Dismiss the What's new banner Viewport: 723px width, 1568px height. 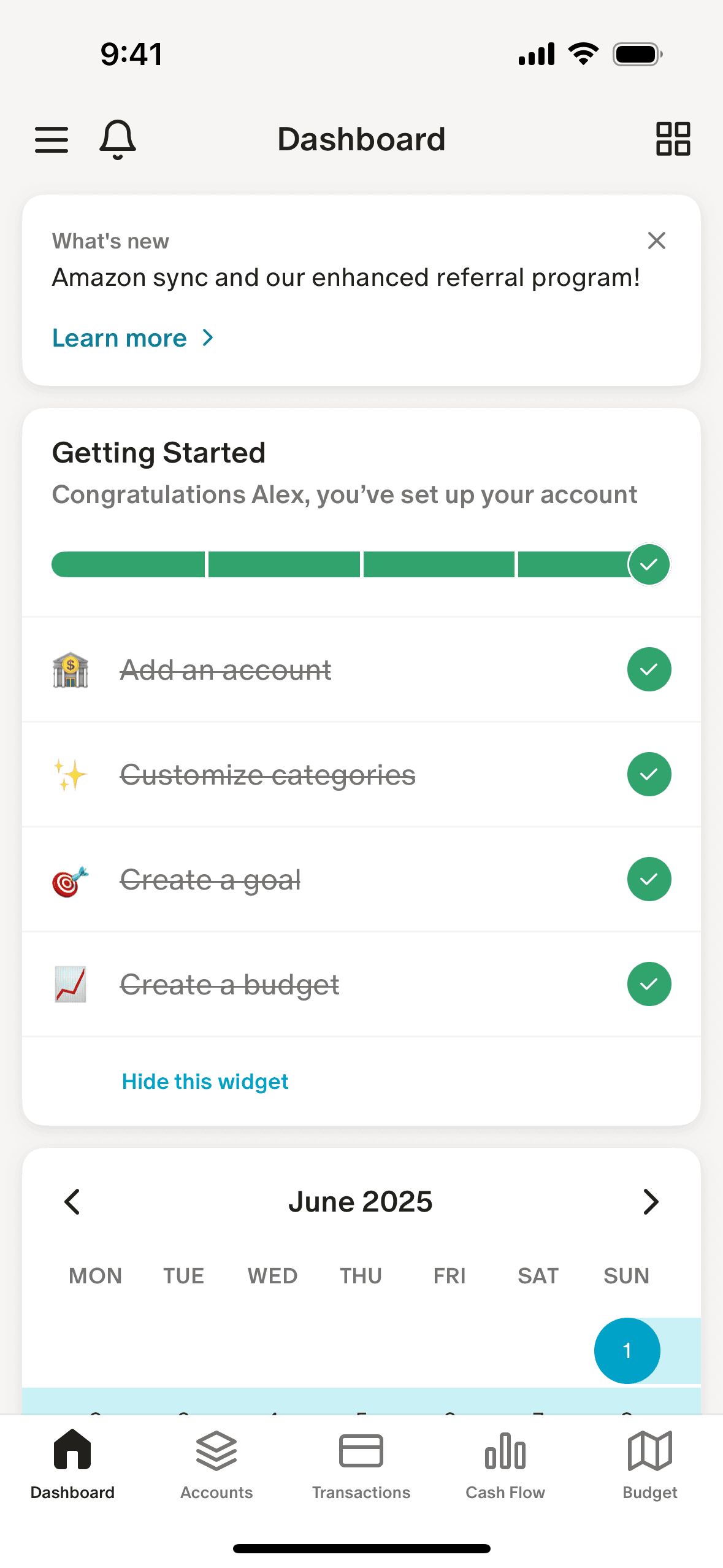click(x=657, y=240)
